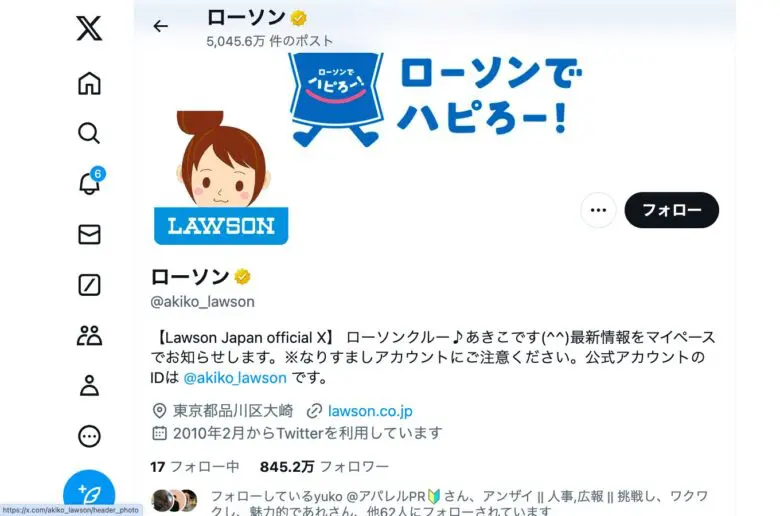Compose a new post

click(89, 493)
